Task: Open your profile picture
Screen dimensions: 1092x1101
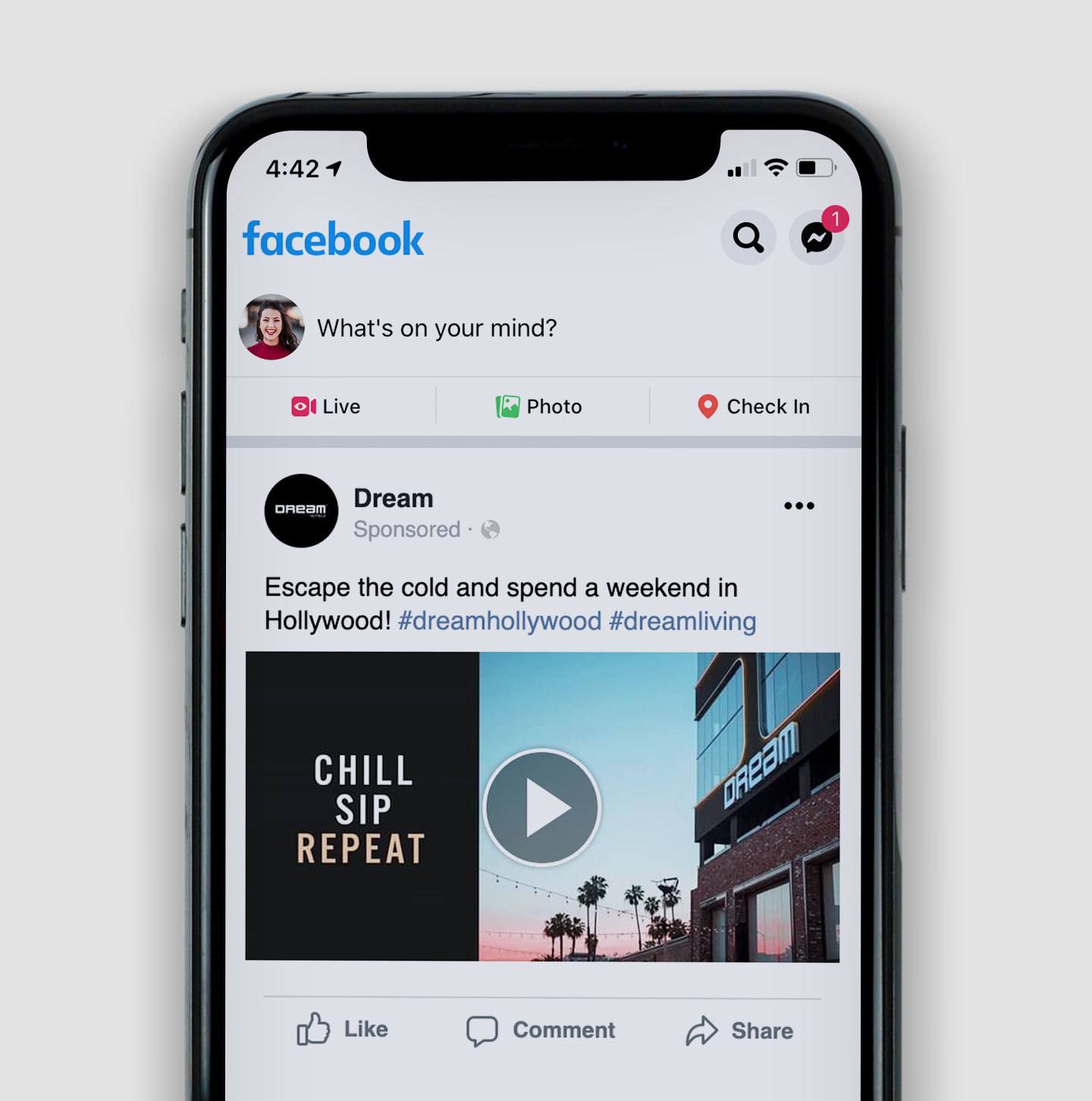Action: point(271,327)
